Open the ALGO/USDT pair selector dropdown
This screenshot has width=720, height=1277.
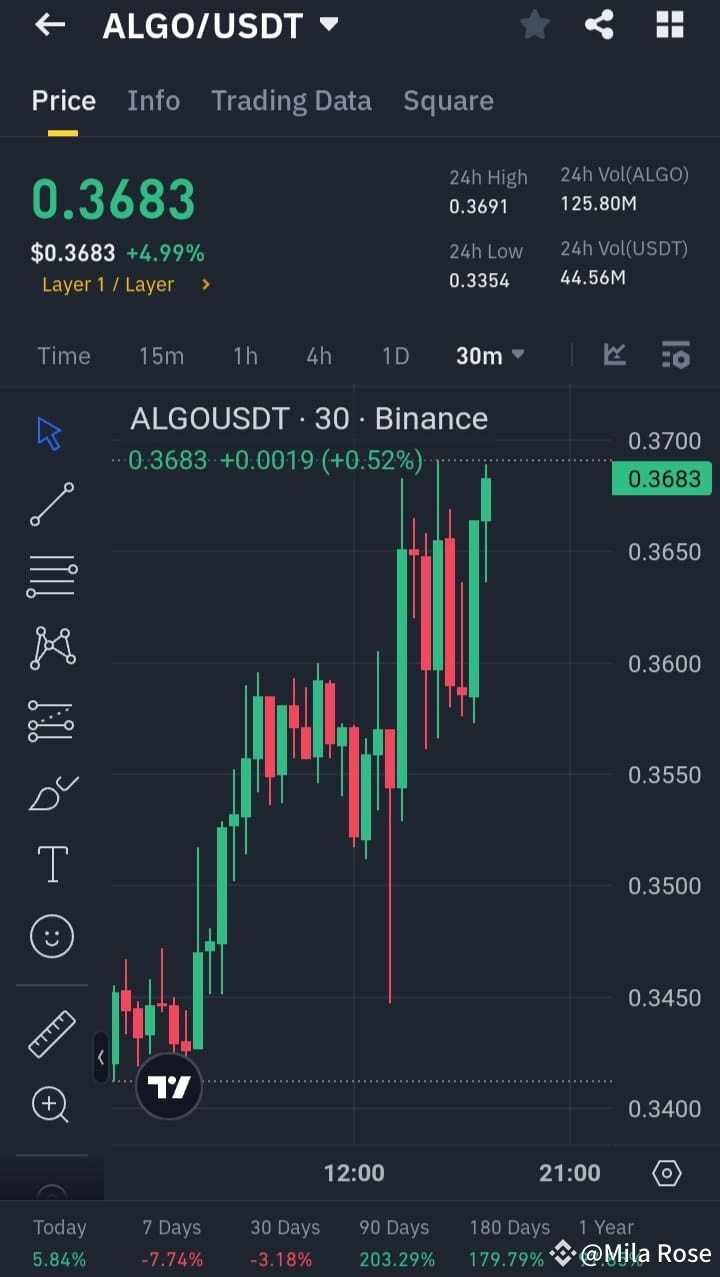coord(222,25)
